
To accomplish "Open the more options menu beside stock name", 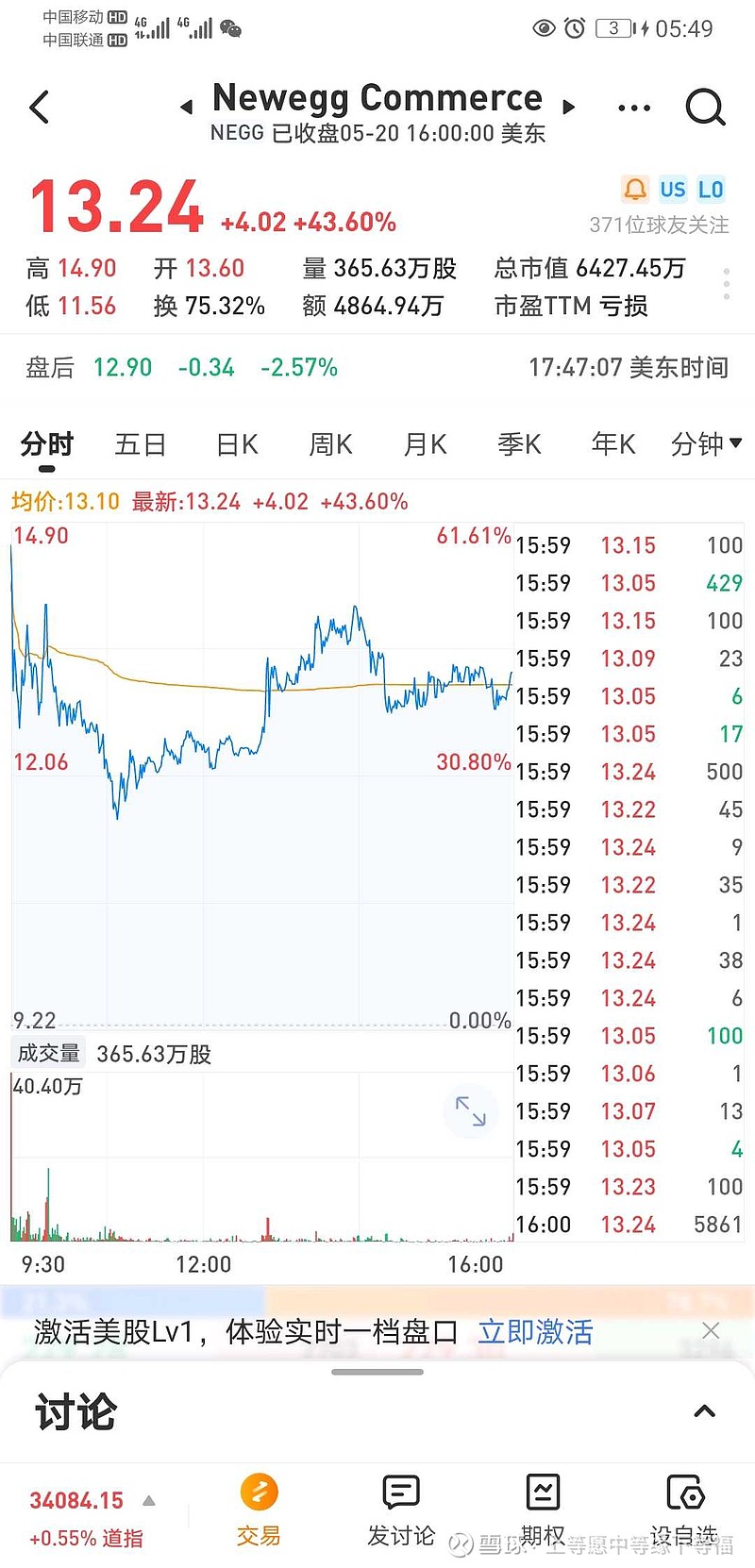I will (633, 107).
